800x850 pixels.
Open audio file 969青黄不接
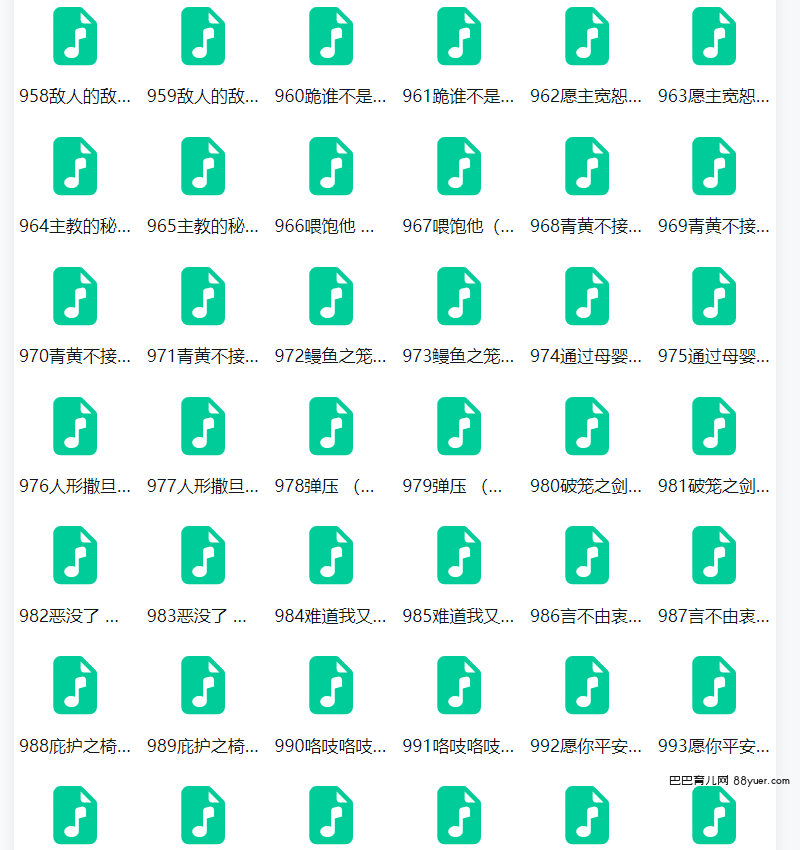point(714,166)
